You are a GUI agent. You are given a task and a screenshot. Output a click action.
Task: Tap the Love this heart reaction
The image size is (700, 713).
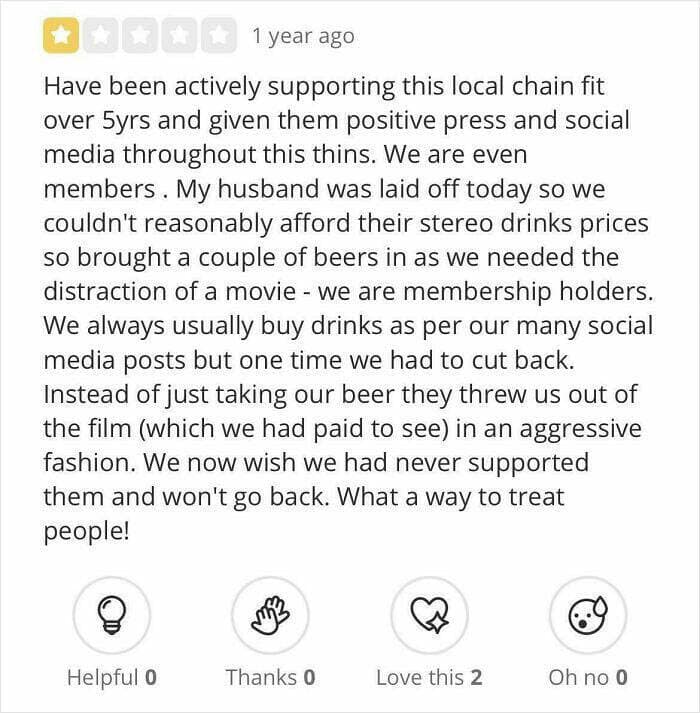(x=429, y=614)
